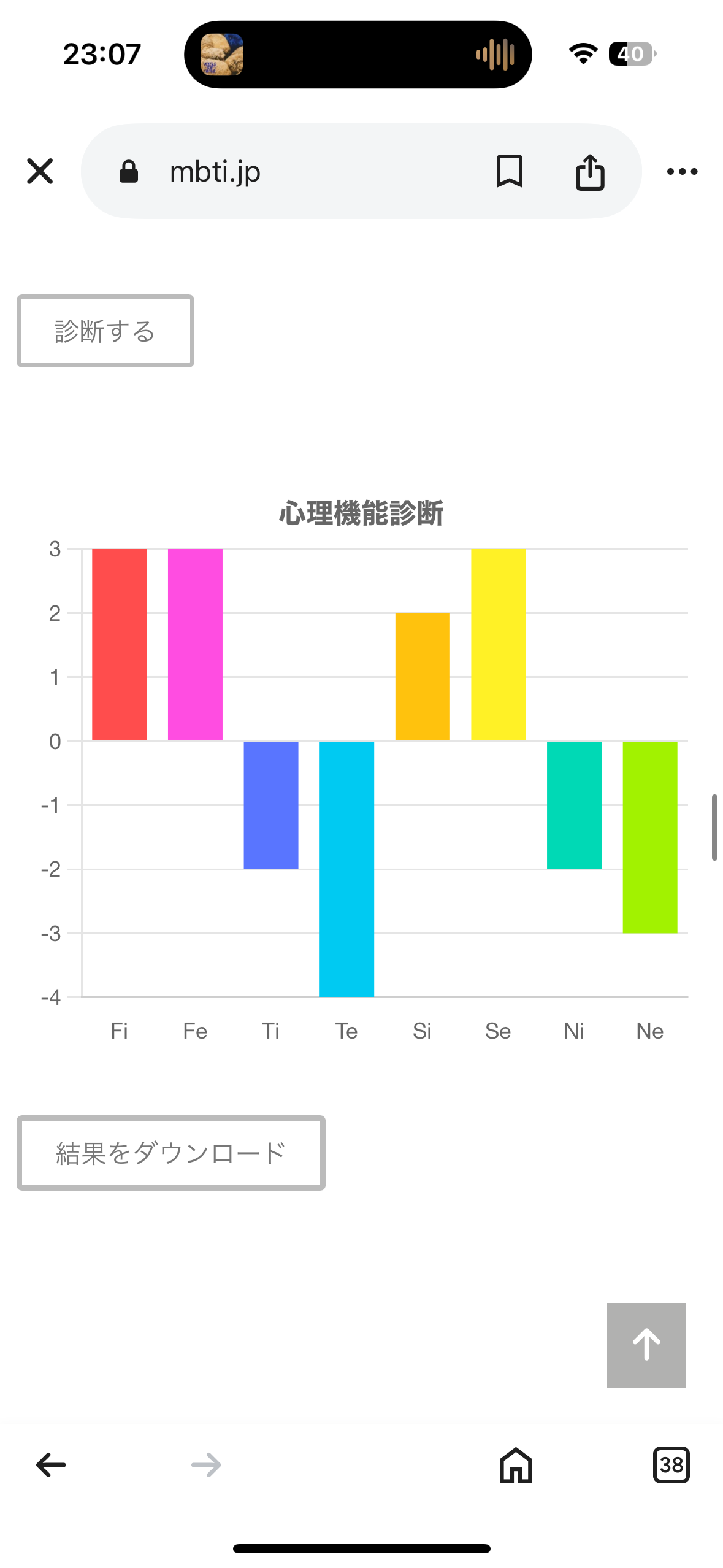Download results with 結果をダウンロード

(x=171, y=1153)
